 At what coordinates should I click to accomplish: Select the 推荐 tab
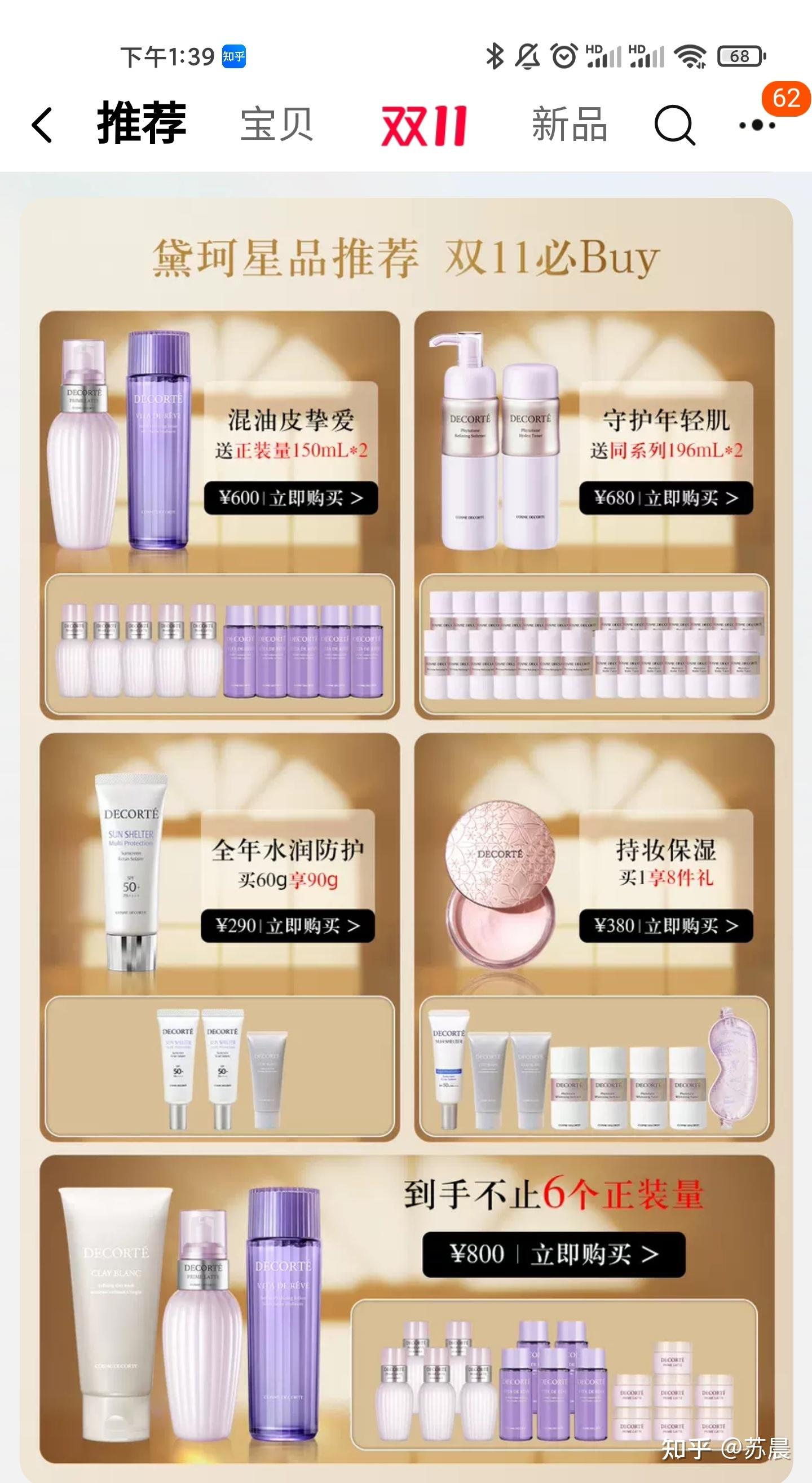142,123
